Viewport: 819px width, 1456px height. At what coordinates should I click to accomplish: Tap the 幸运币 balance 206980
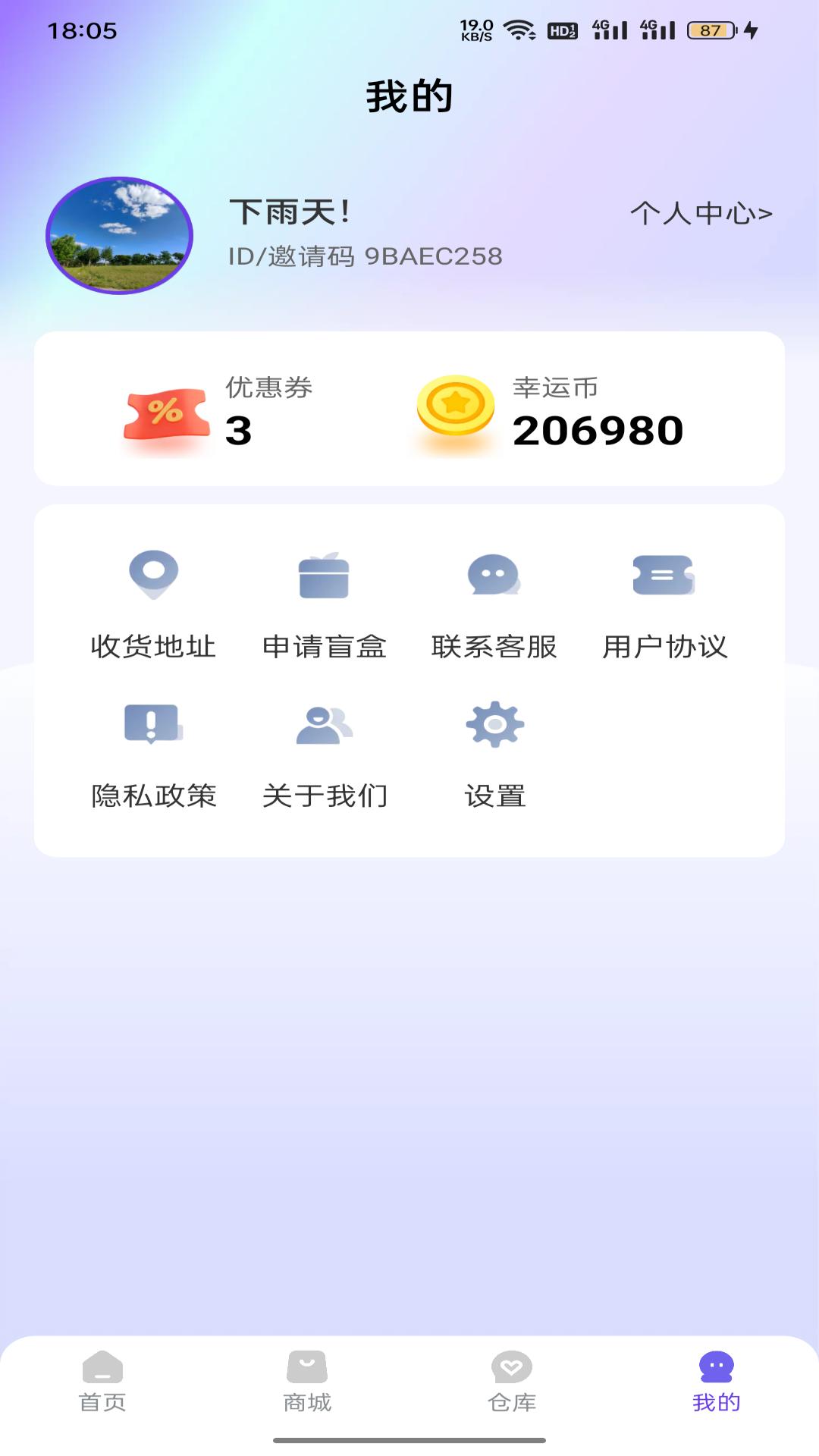[599, 432]
